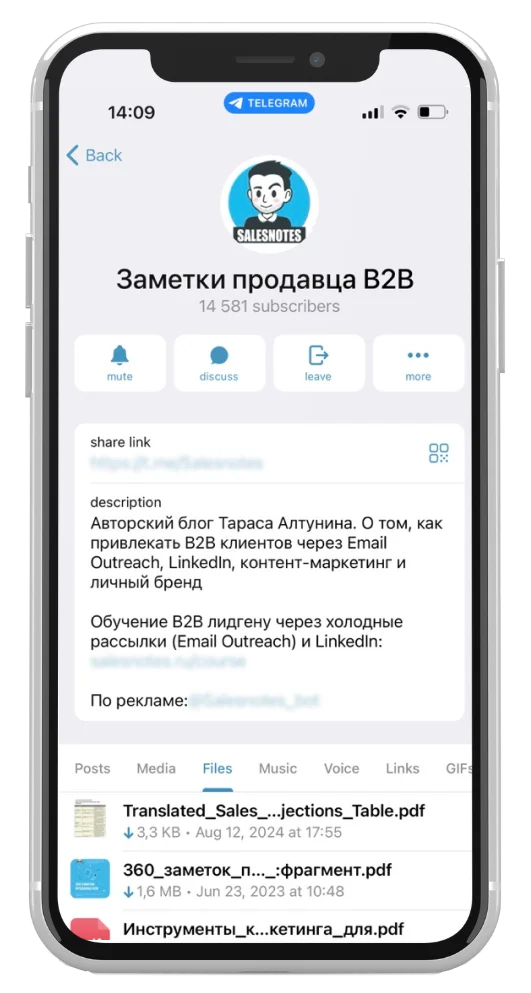This screenshot has width=531, height=993.
Task: Leave this channel
Action: 319,363
